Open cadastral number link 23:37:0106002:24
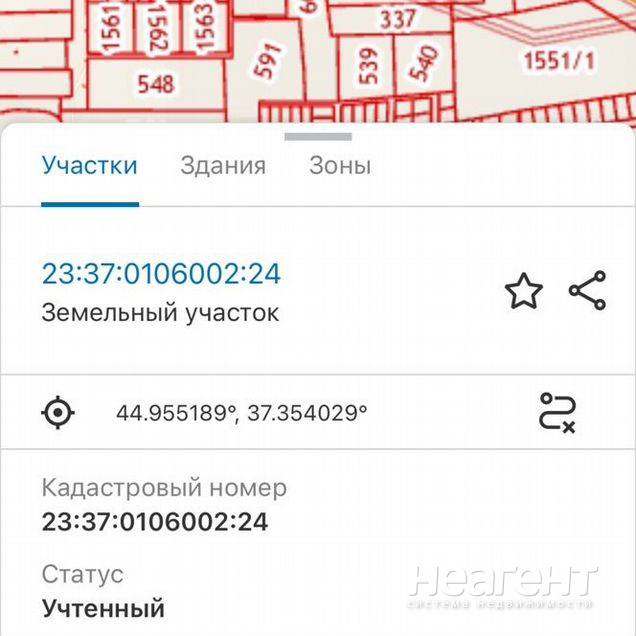The width and height of the screenshot is (636, 636). coord(161,274)
